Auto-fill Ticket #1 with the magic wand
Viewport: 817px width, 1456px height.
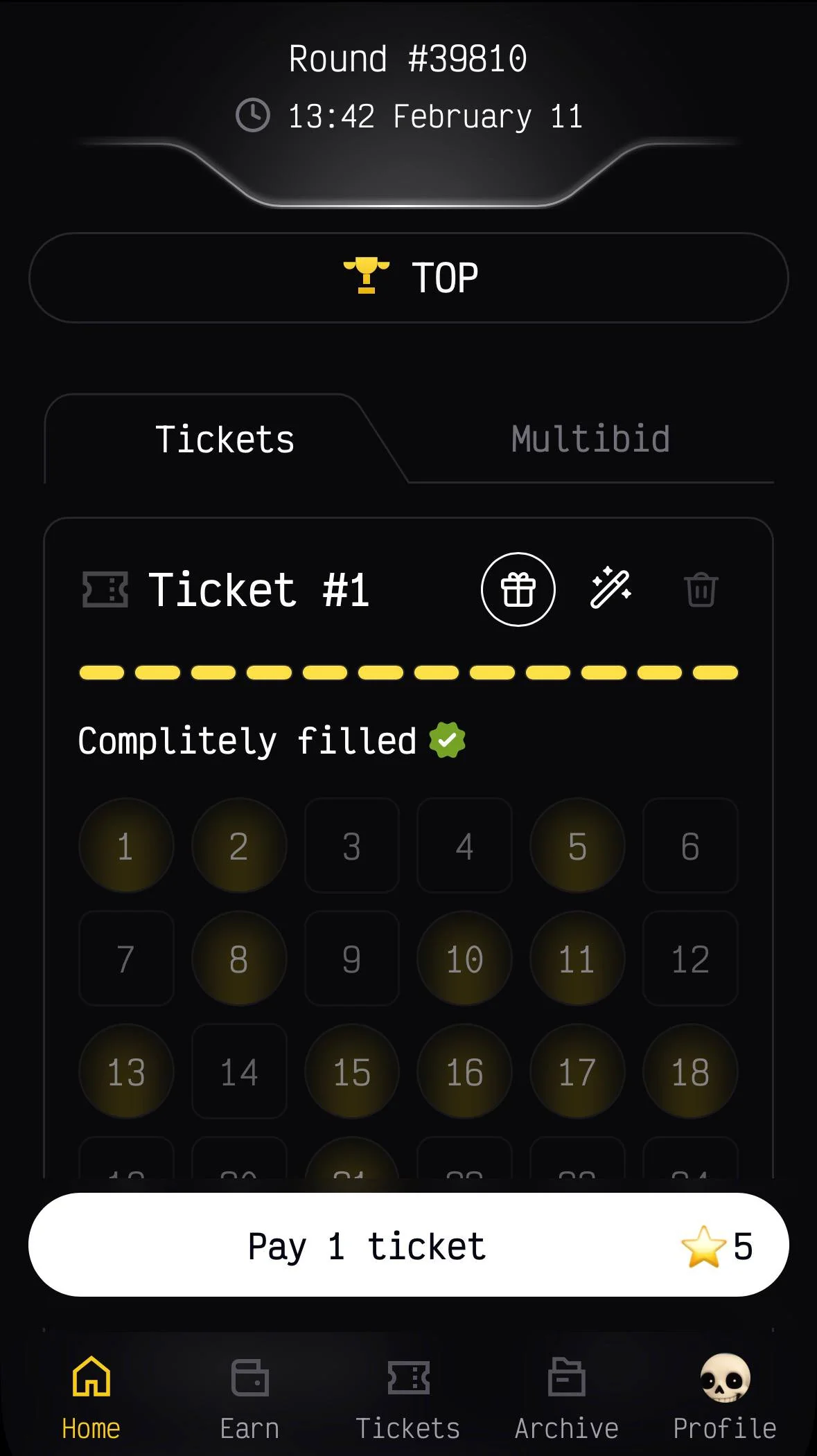pos(610,589)
